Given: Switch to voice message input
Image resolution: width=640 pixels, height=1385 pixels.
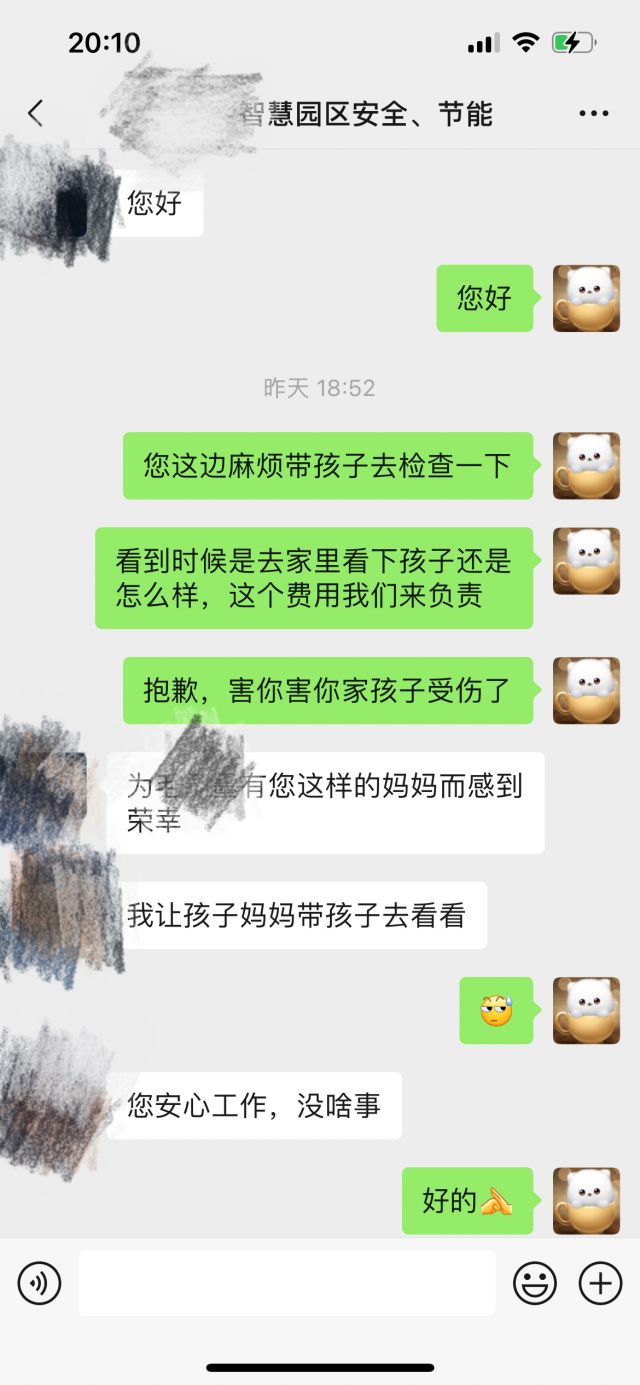Looking at the screenshot, I should [x=39, y=1283].
